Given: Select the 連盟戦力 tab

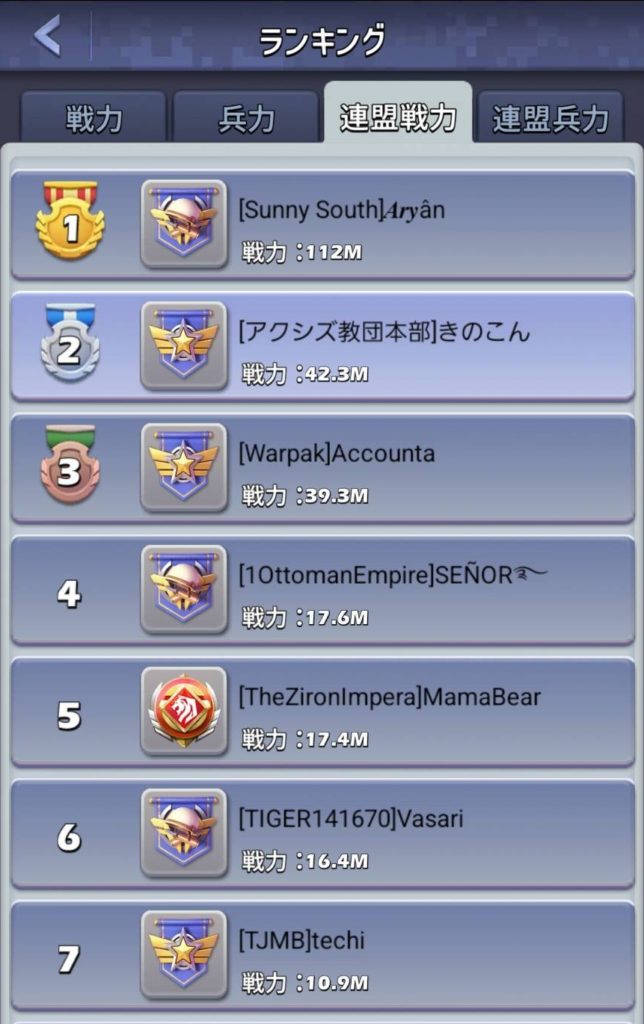Looking at the screenshot, I should pos(398,116).
